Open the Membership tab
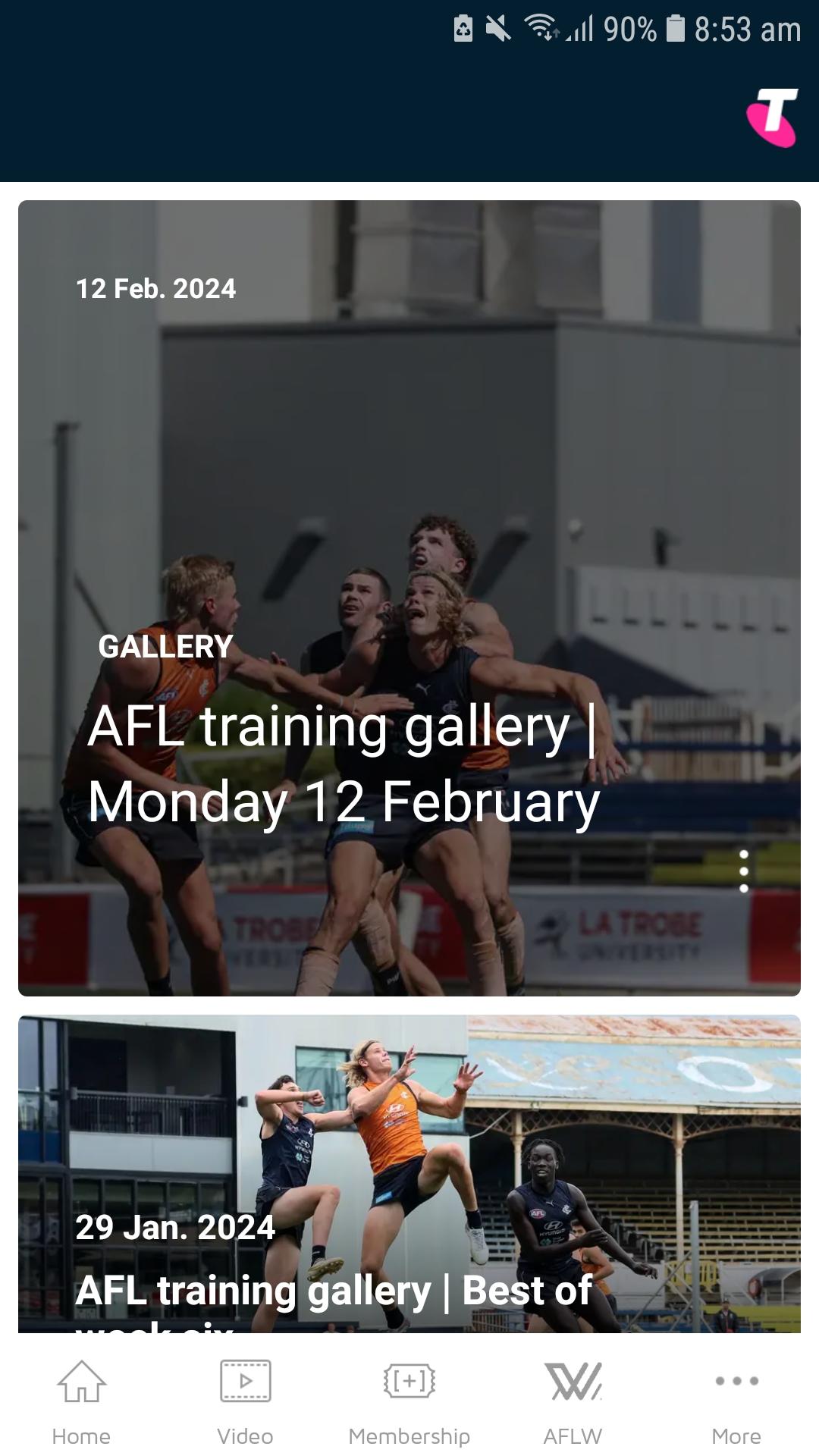 tap(409, 1402)
